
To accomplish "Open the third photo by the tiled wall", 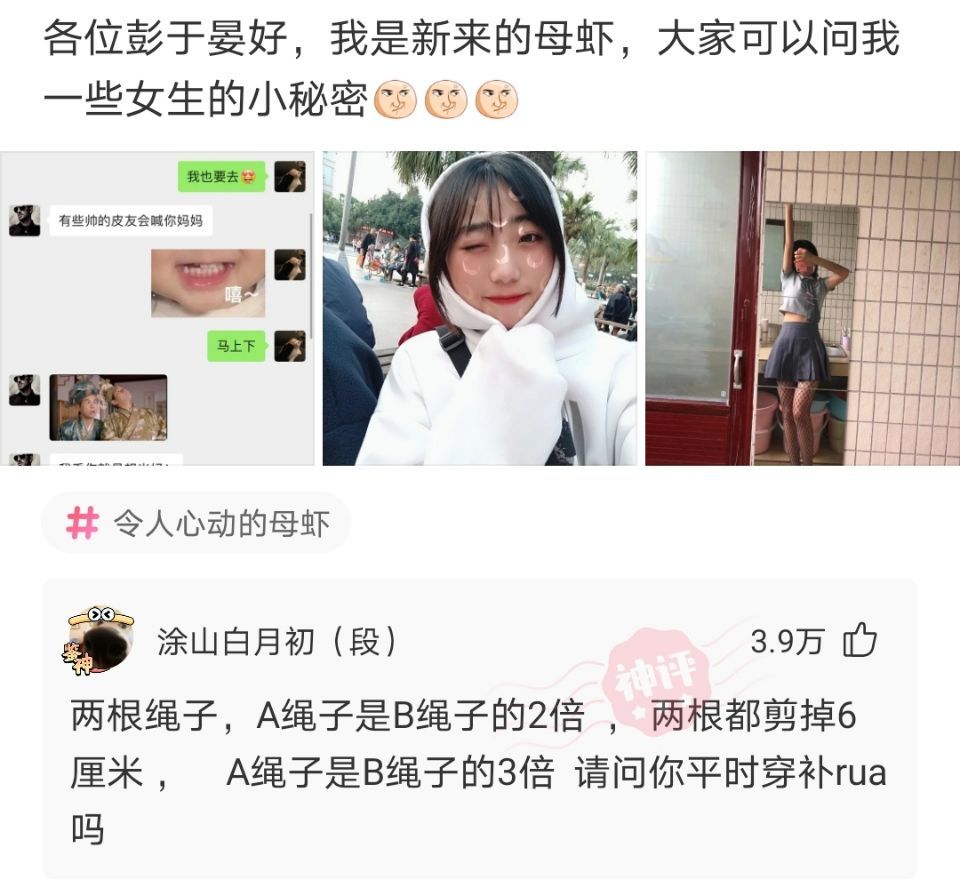I will (x=801, y=308).
